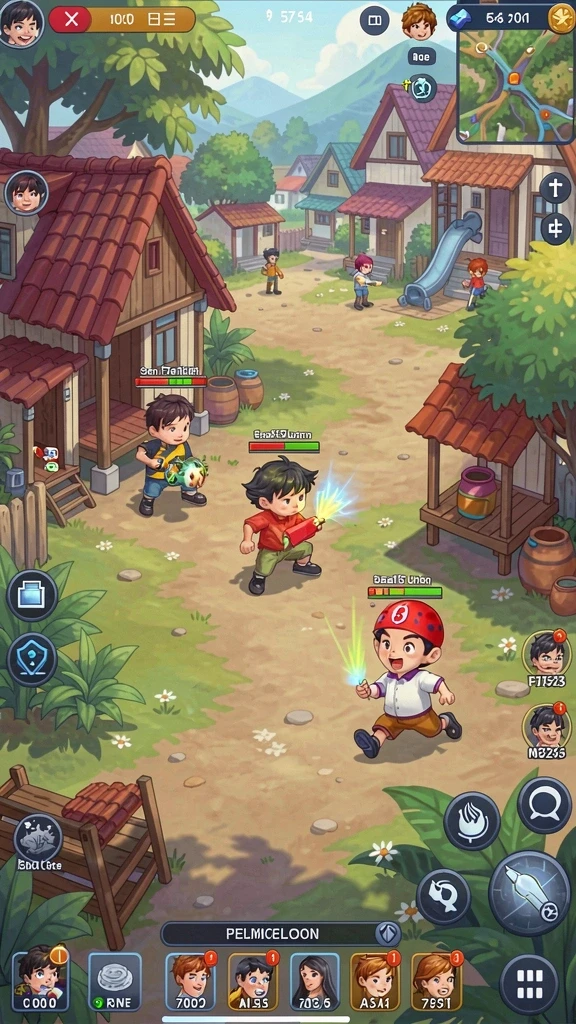This screenshot has height=1024, width=576.
Task: Select the 7002 character slot
Action: [x=190, y=981]
